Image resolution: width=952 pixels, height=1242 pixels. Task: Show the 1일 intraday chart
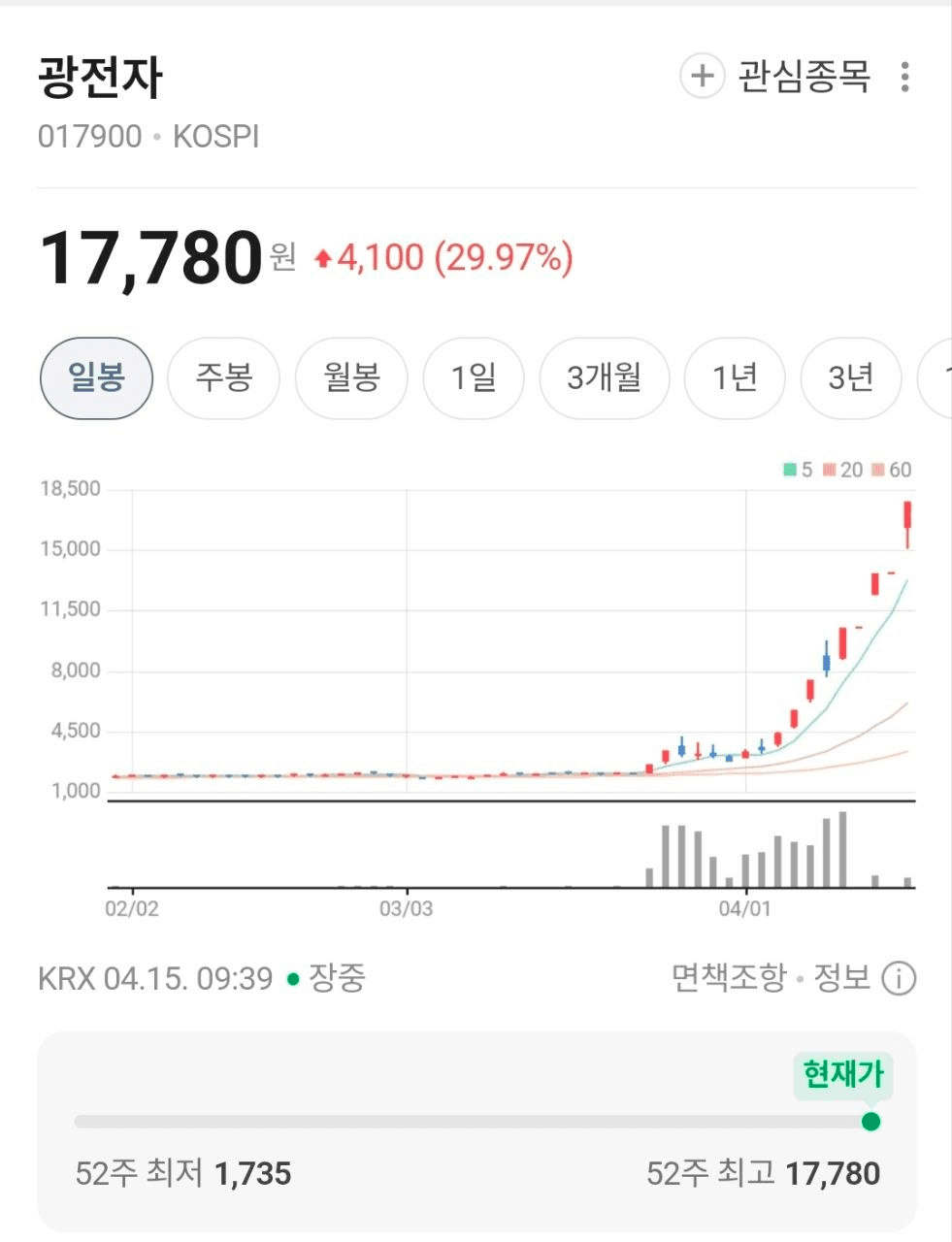474,377
